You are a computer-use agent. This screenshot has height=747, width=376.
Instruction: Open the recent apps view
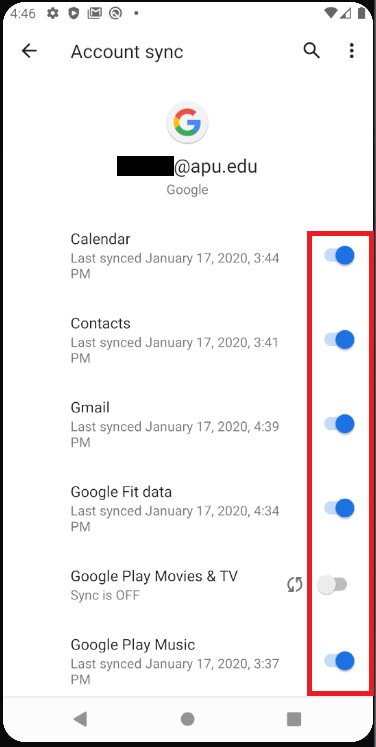pos(294,719)
